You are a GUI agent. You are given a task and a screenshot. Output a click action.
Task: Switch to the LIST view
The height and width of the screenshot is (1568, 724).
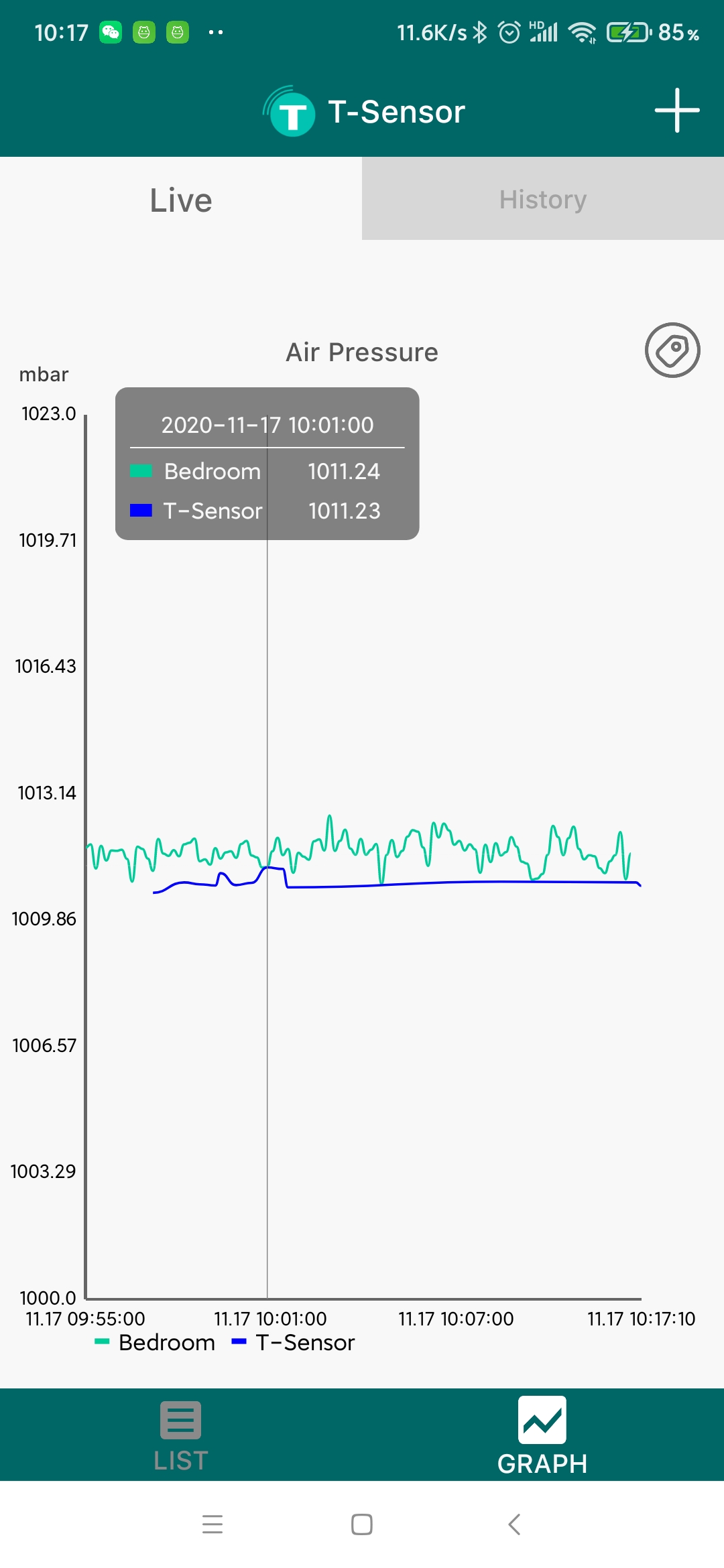pyautogui.click(x=180, y=1436)
